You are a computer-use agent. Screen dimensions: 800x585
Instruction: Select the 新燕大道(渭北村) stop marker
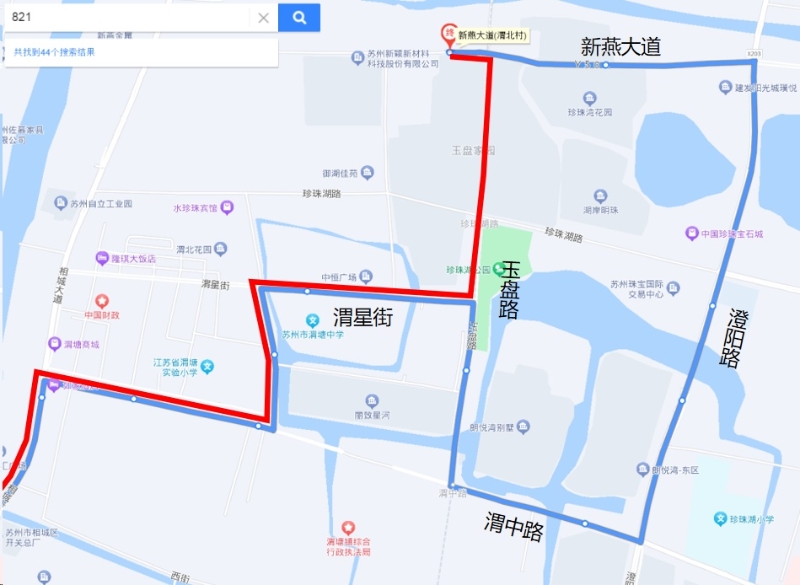(x=449, y=35)
